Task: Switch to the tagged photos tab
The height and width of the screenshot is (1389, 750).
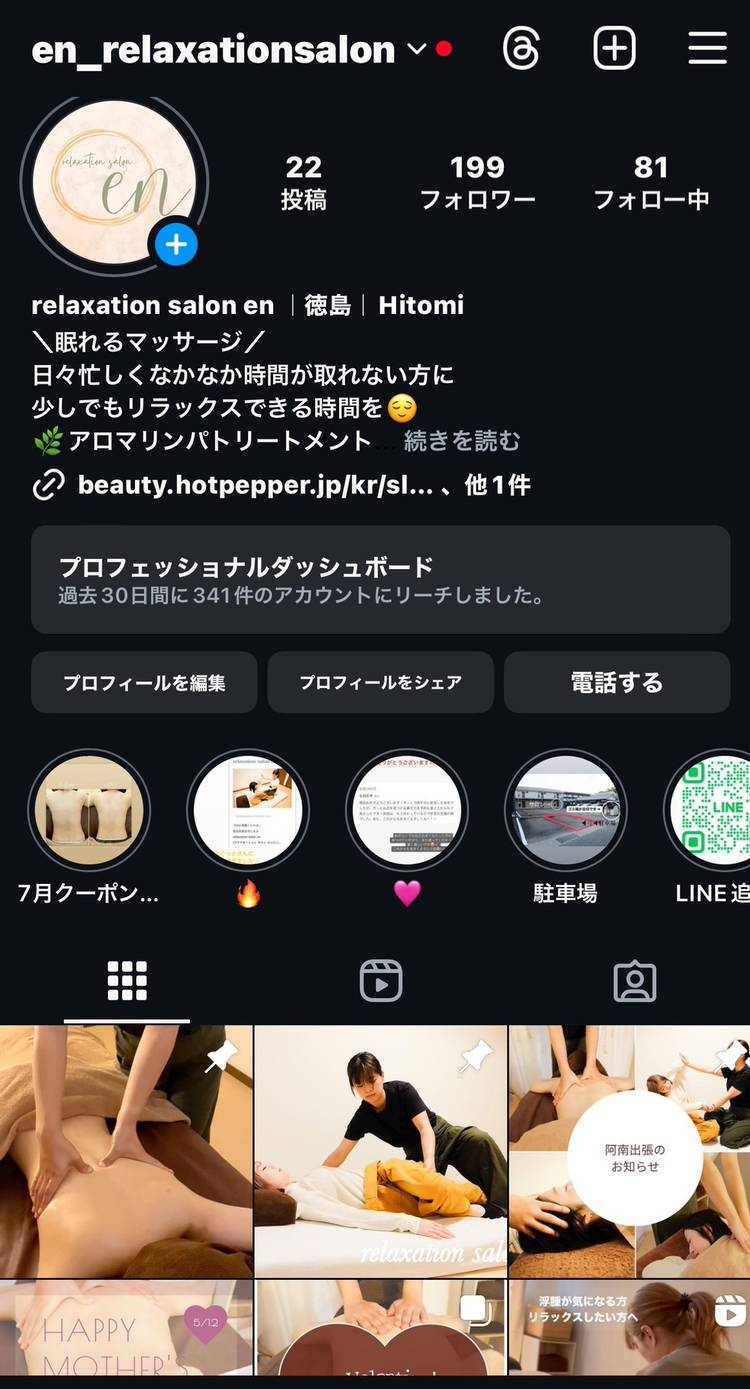Action: (x=634, y=981)
